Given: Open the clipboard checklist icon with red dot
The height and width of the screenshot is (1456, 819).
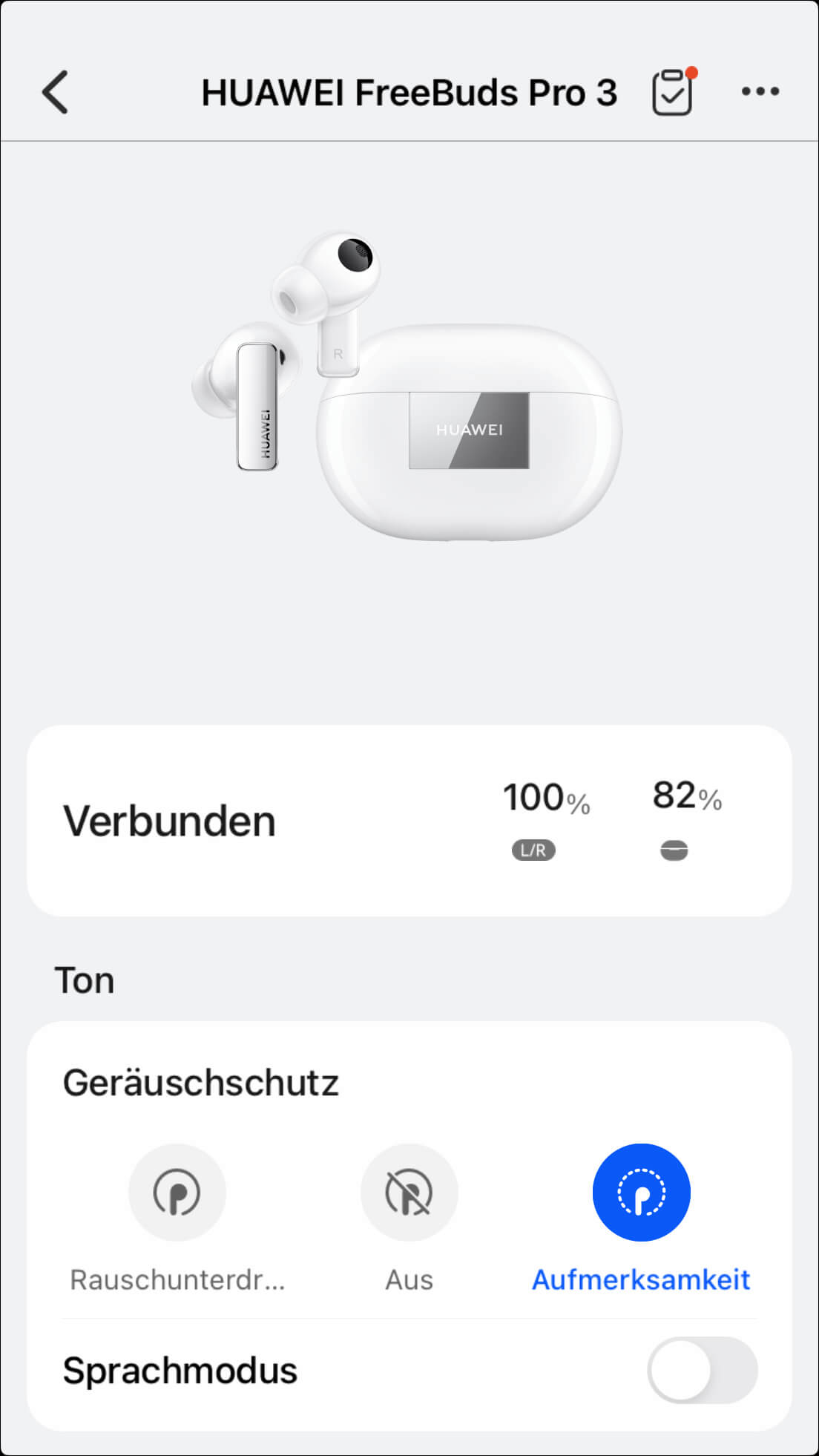Looking at the screenshot, I should tap(672, 92).
